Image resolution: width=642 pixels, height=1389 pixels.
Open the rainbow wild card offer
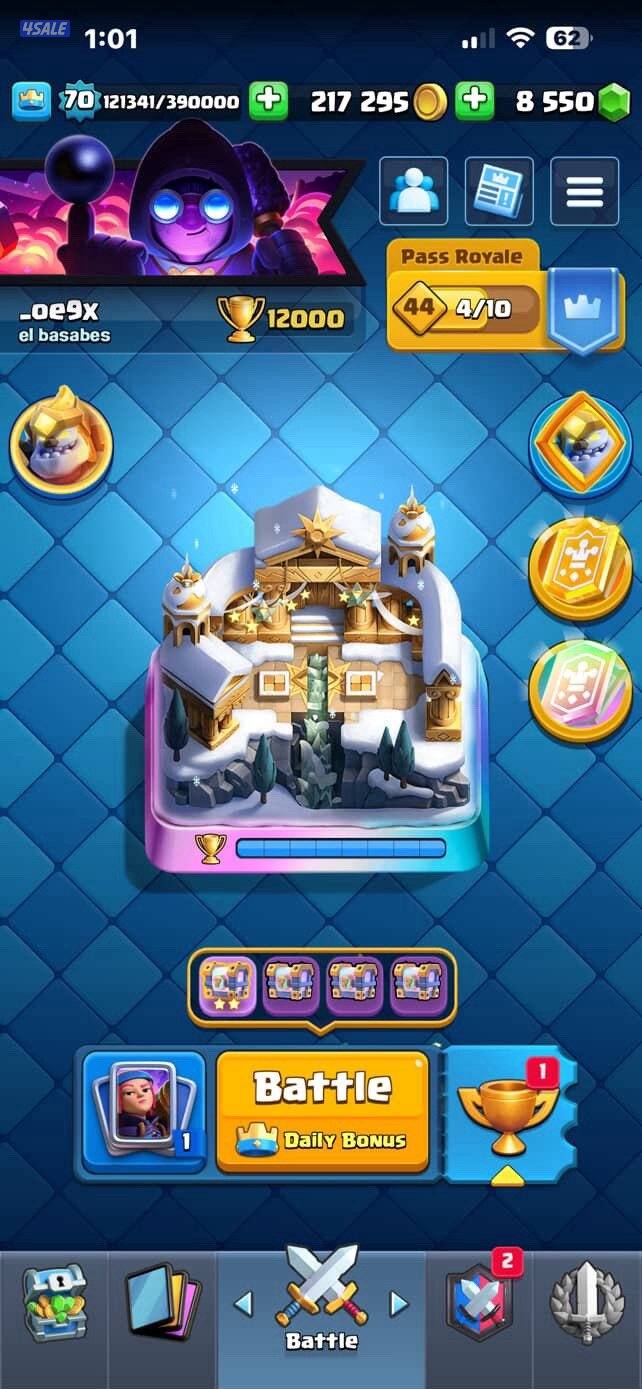coord(579,692)
